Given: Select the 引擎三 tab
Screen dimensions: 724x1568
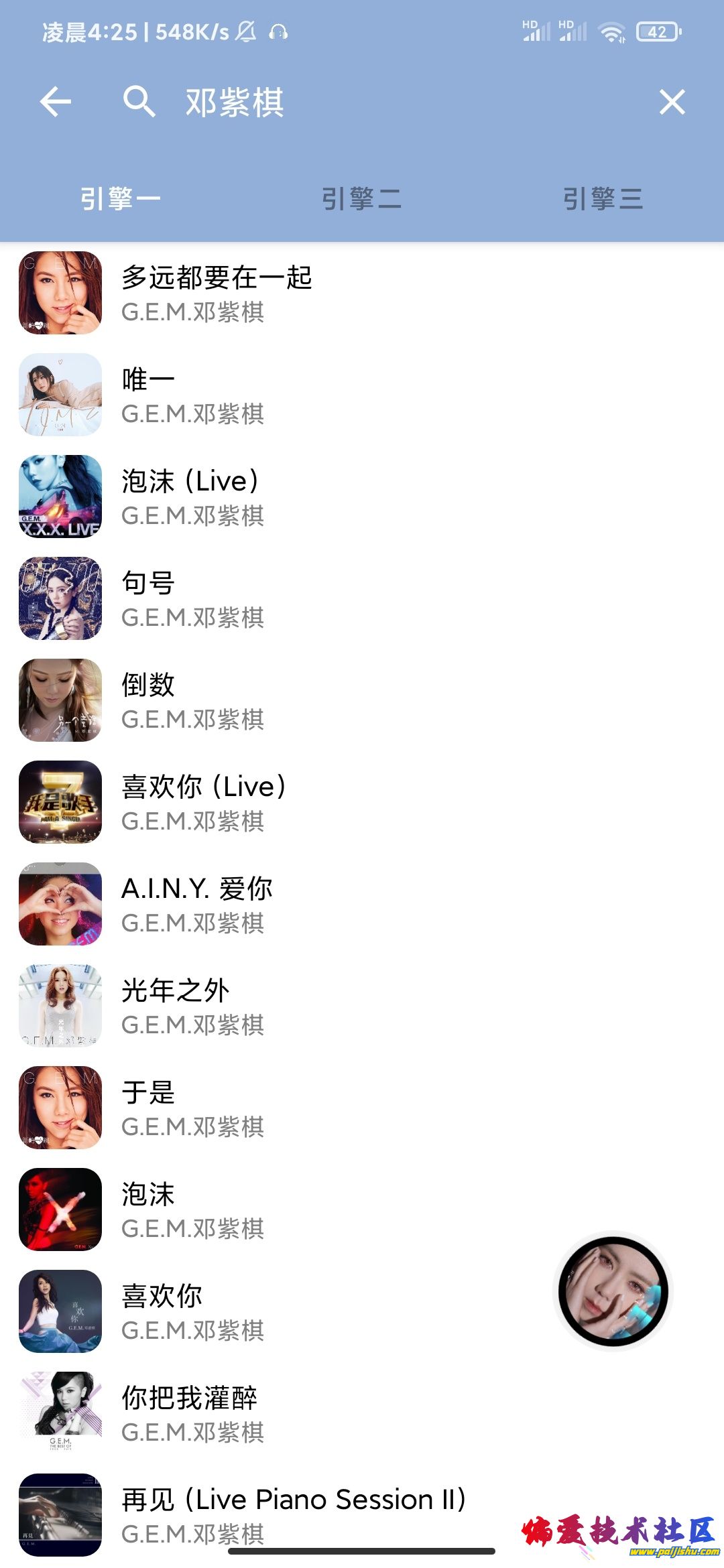Looking at the screenshot, I should point(603,199).
